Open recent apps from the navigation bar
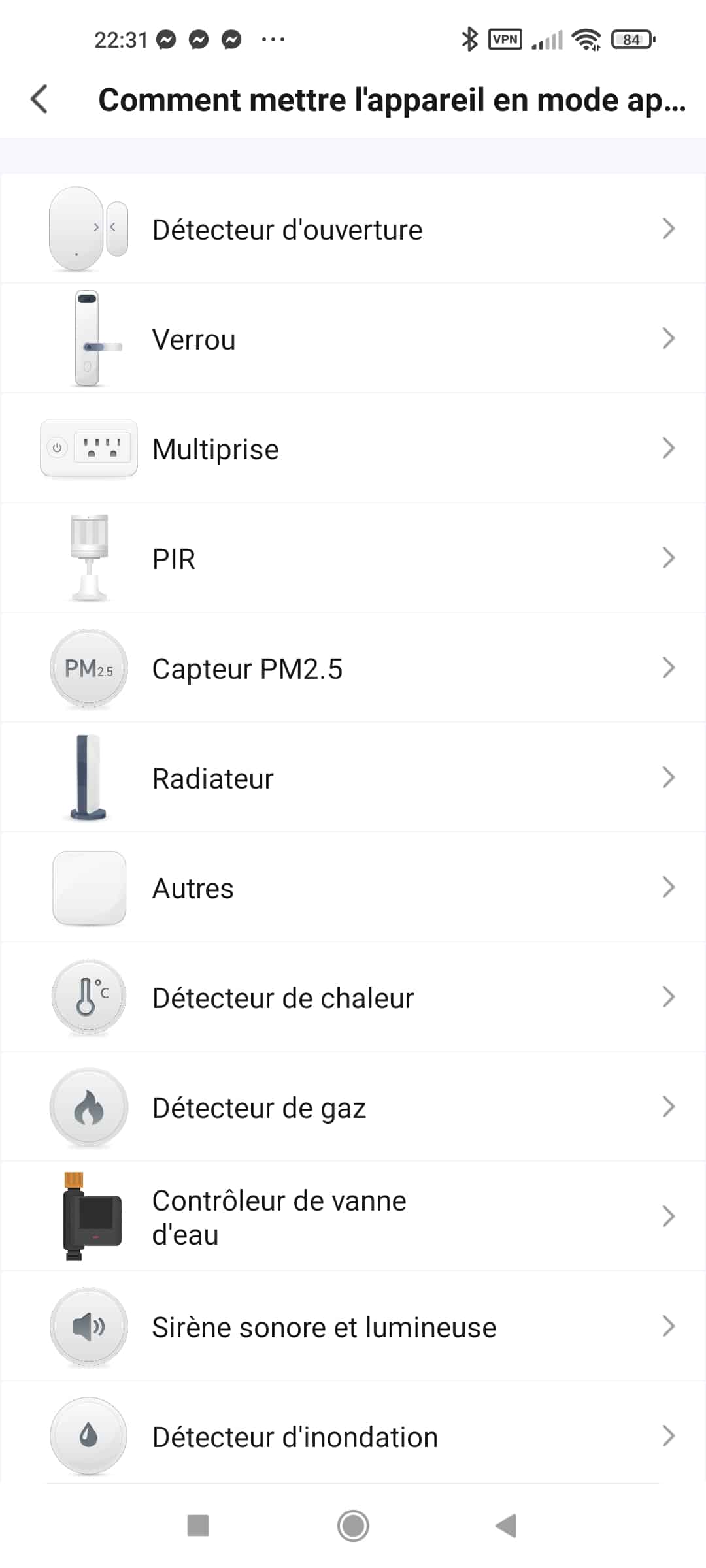 click(x=198, y=1526)
